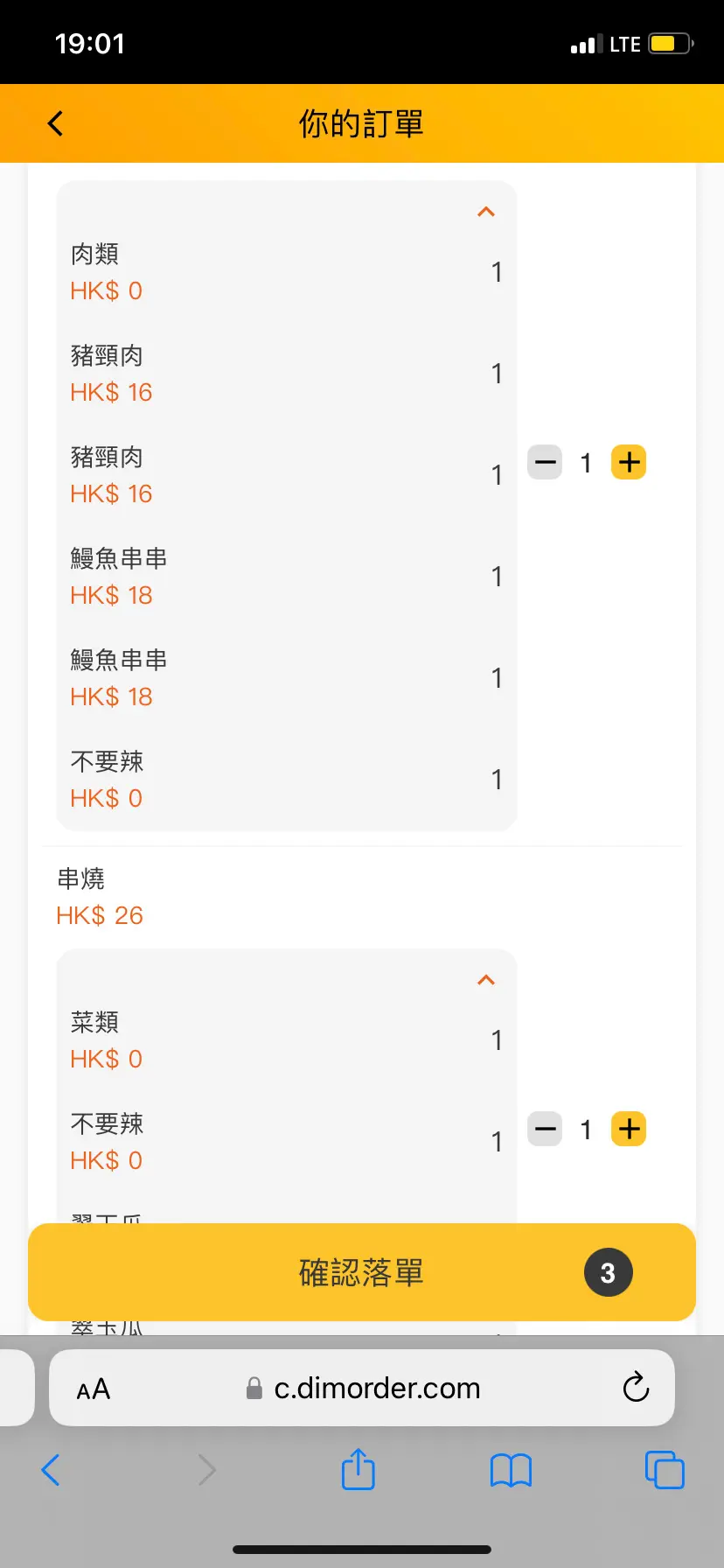The height and width of the screenshot is (1568, 724).
Task: Increase quantity of the 菜類 order
Action: point(629,1129)
